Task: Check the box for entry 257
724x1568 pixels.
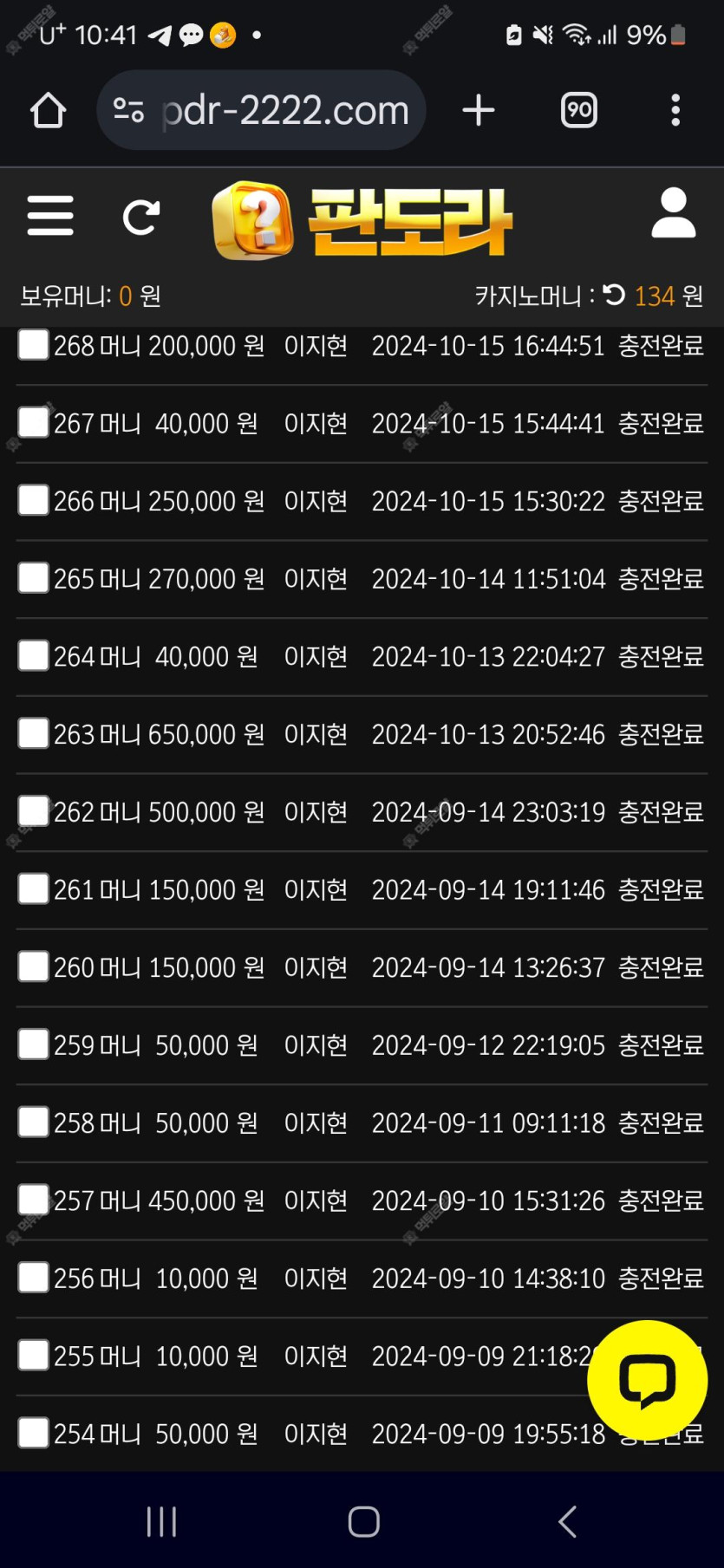Action: 33,1199
